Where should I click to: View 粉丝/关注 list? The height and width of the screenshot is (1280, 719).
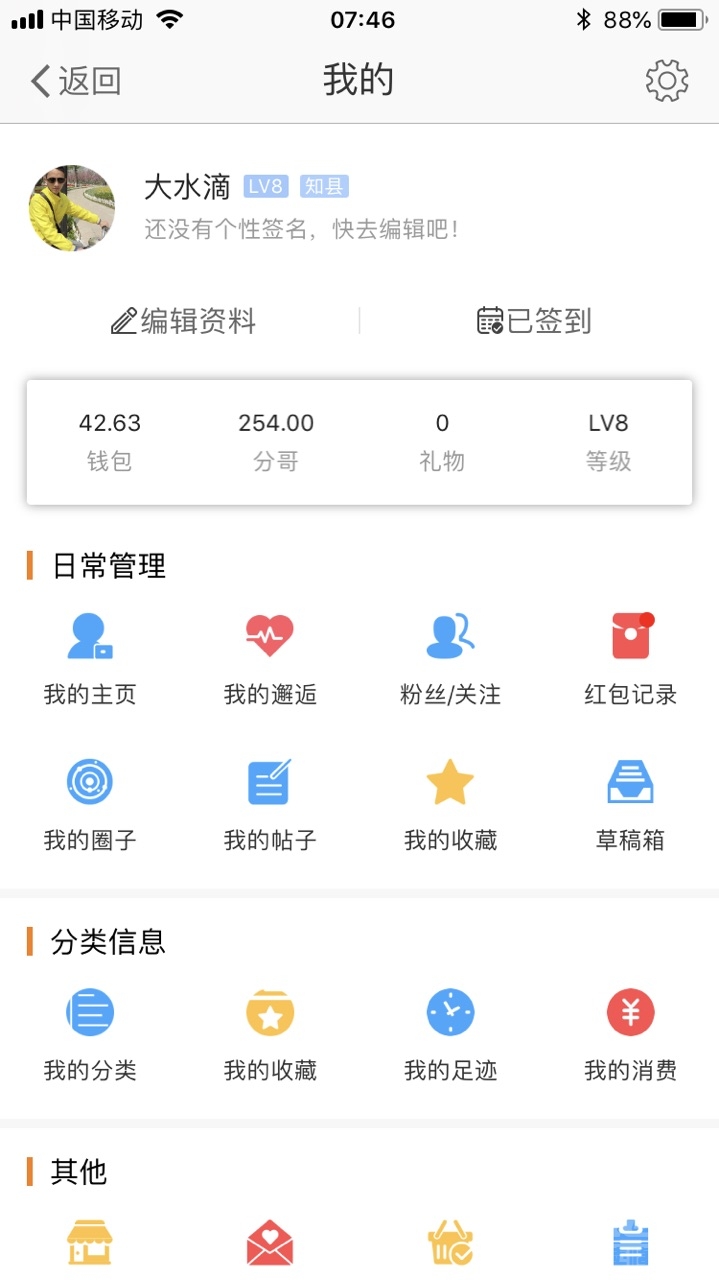(450, 655)
